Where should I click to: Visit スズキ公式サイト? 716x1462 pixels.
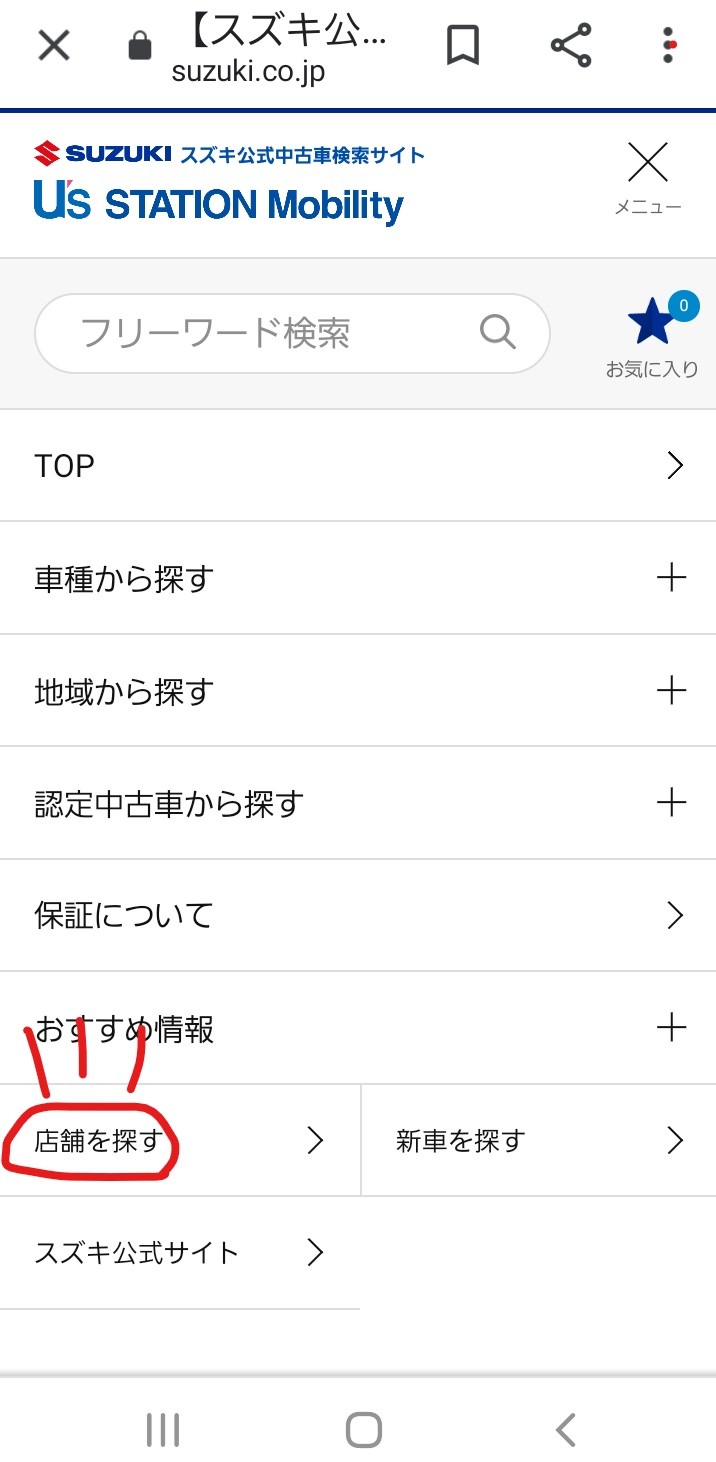click(x=179, y=1253)
